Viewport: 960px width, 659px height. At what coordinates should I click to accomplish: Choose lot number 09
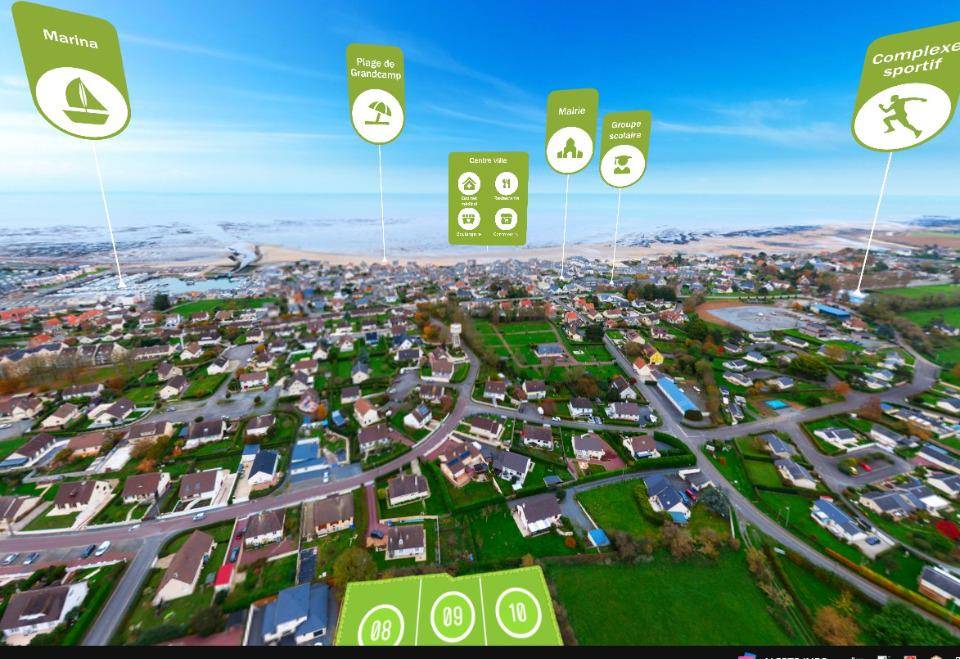[x=452, y=616]
